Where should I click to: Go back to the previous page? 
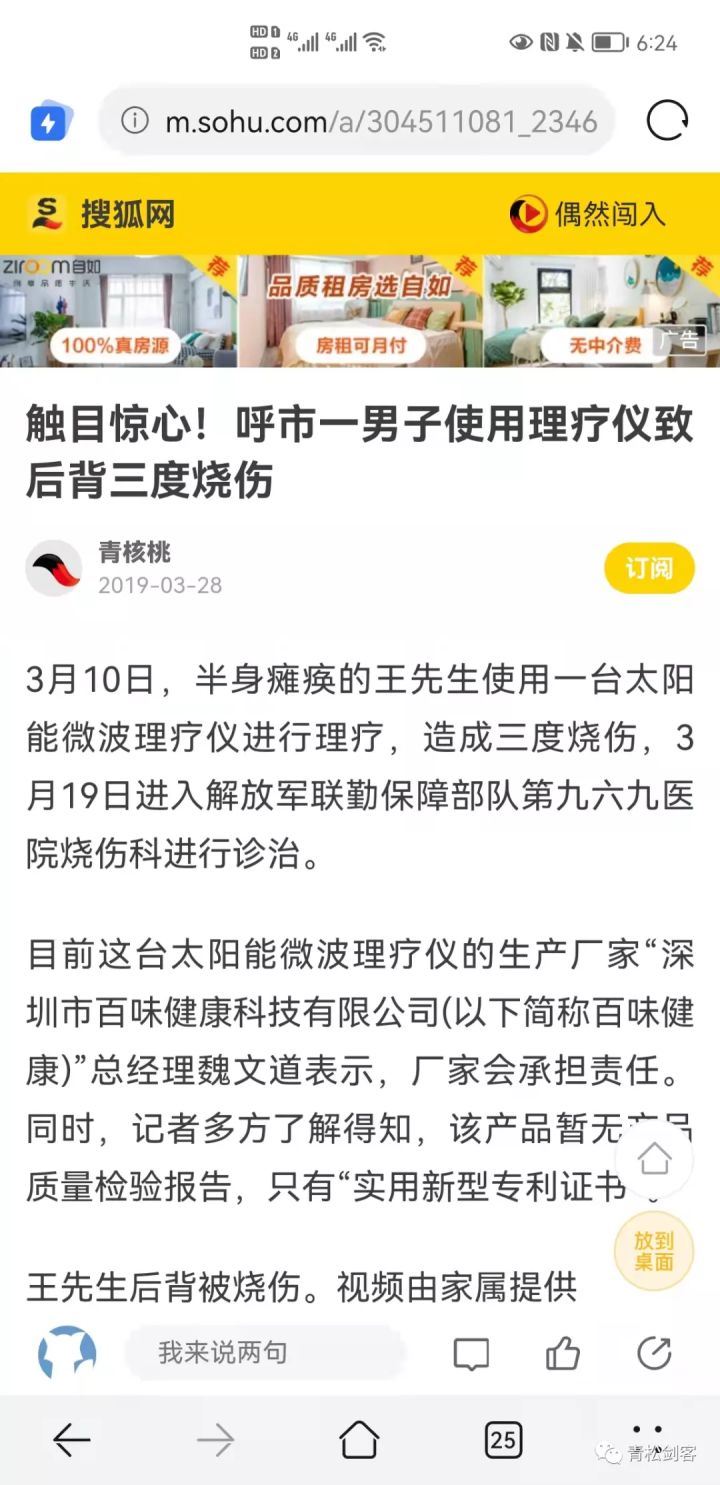71,1440
